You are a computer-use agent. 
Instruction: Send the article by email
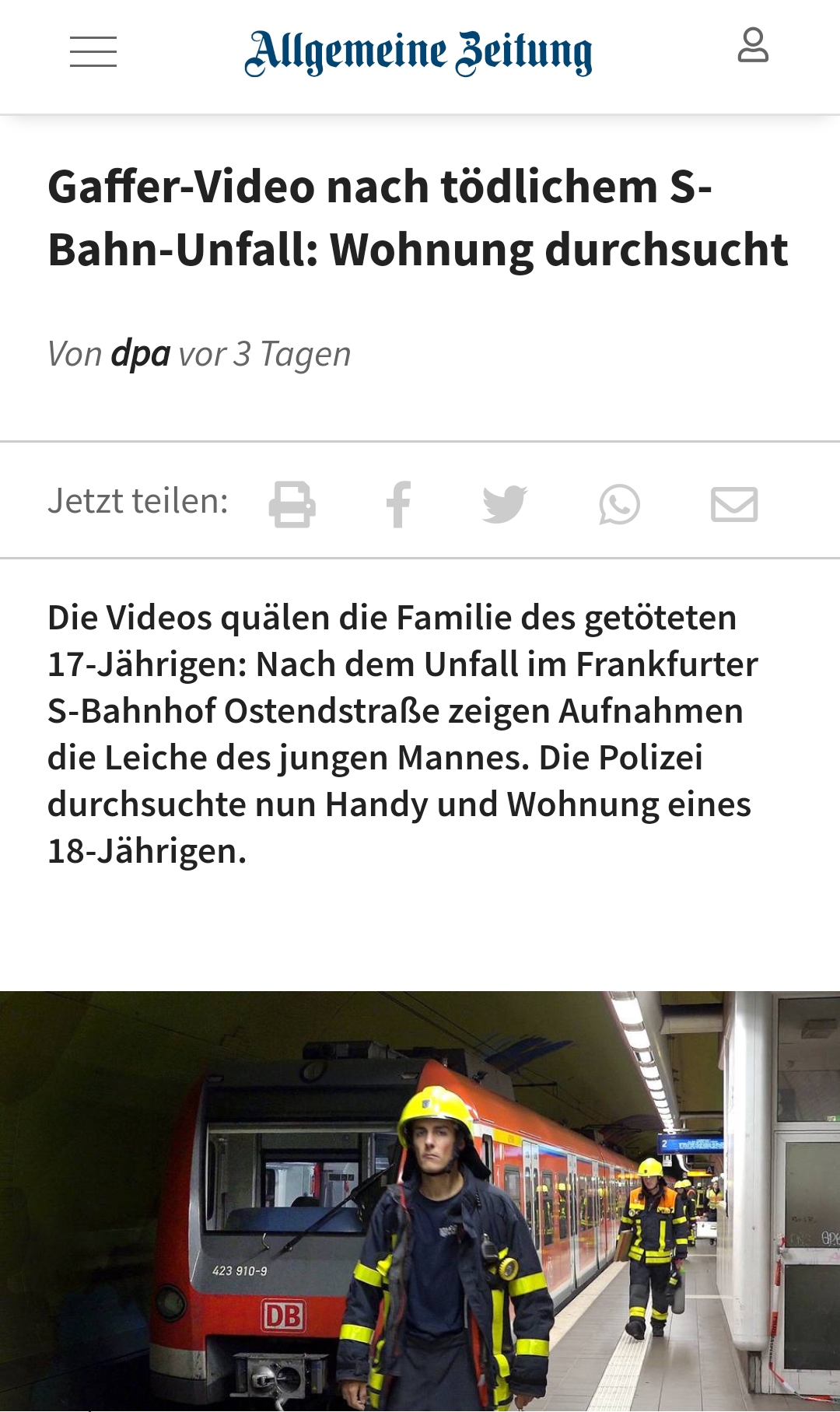(x=735, y=504)
